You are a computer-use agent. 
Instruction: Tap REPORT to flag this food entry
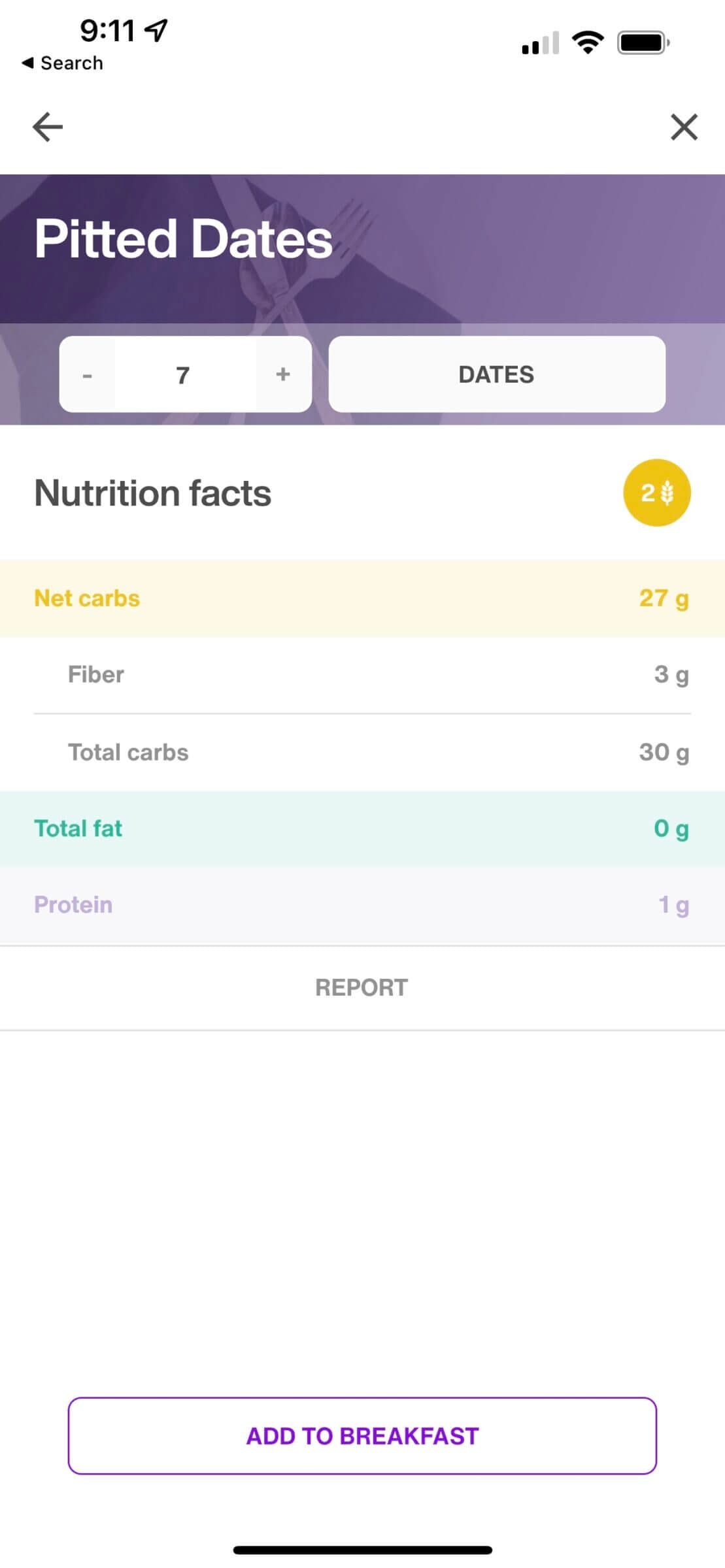(362, 987)
